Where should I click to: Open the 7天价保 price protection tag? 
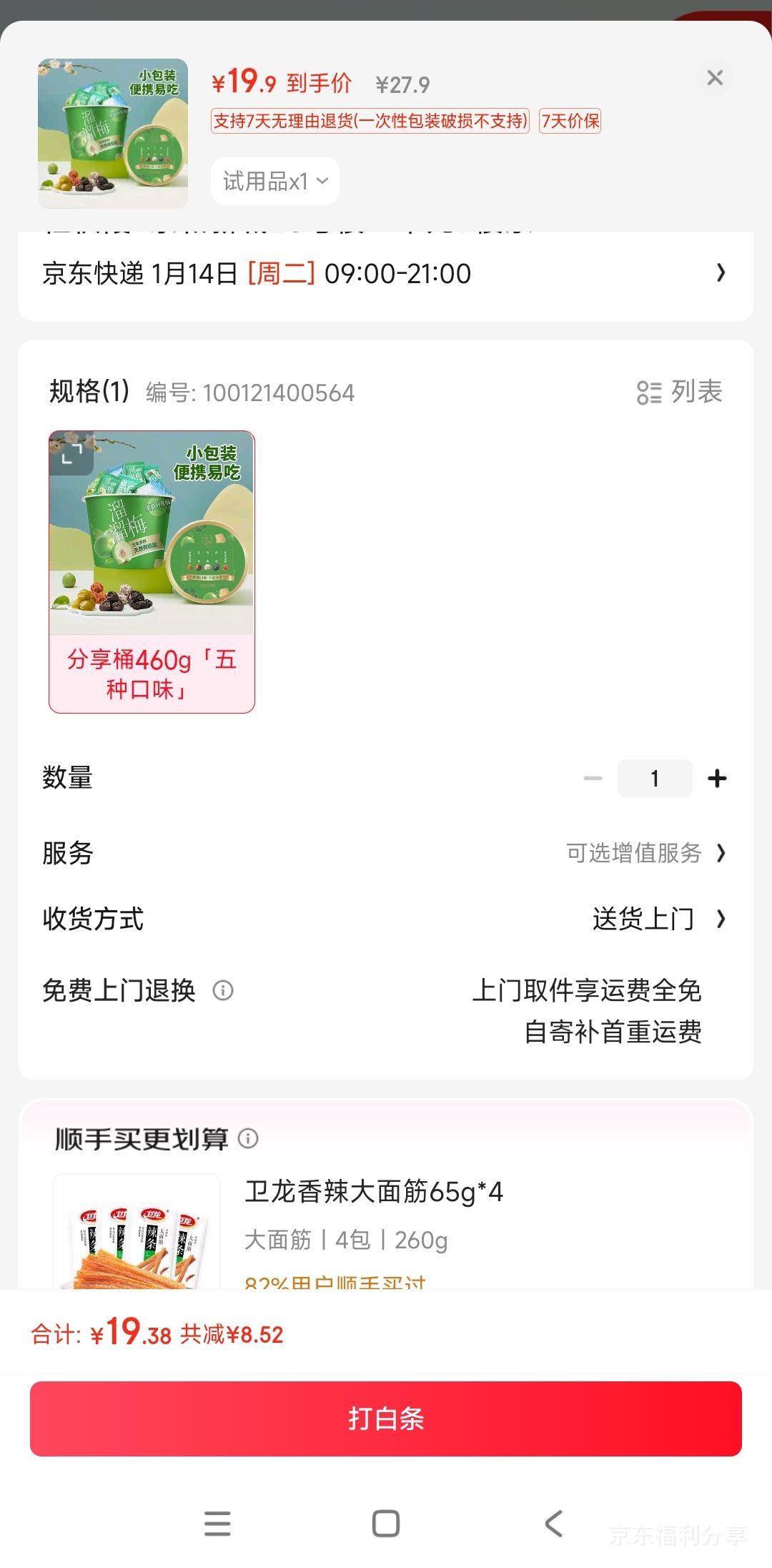point(568,123)
